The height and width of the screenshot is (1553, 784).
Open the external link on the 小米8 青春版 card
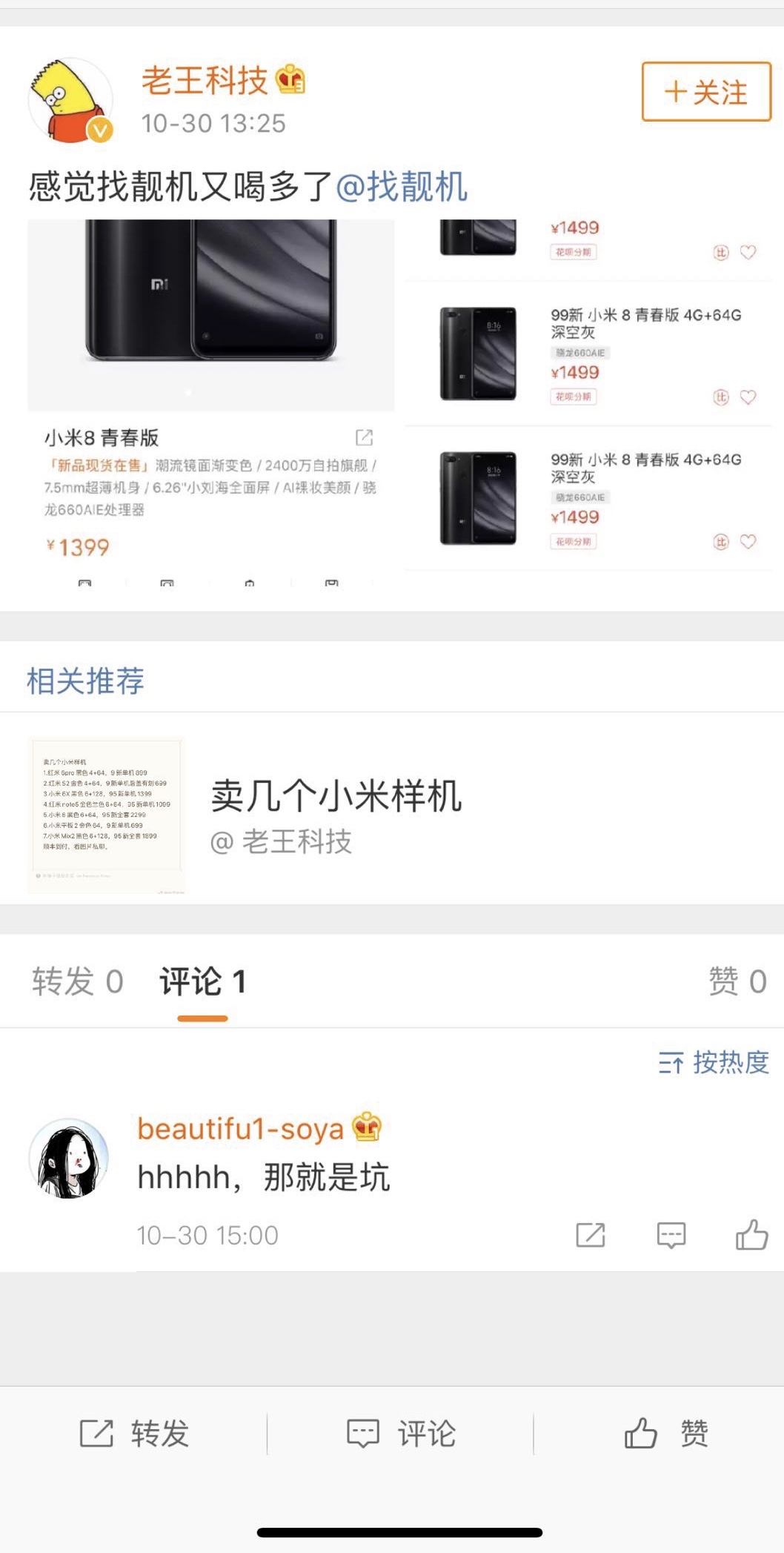[x=364, y=437]
